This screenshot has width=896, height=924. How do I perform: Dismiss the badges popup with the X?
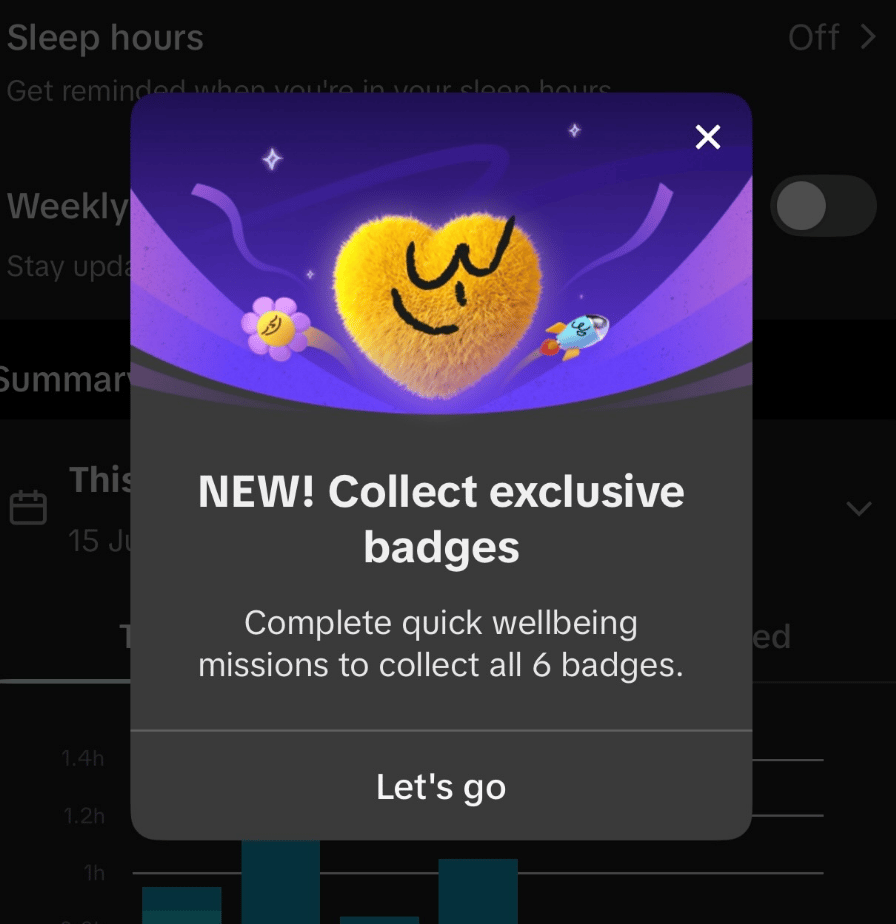pyautogui.click(x=708, y=137)
